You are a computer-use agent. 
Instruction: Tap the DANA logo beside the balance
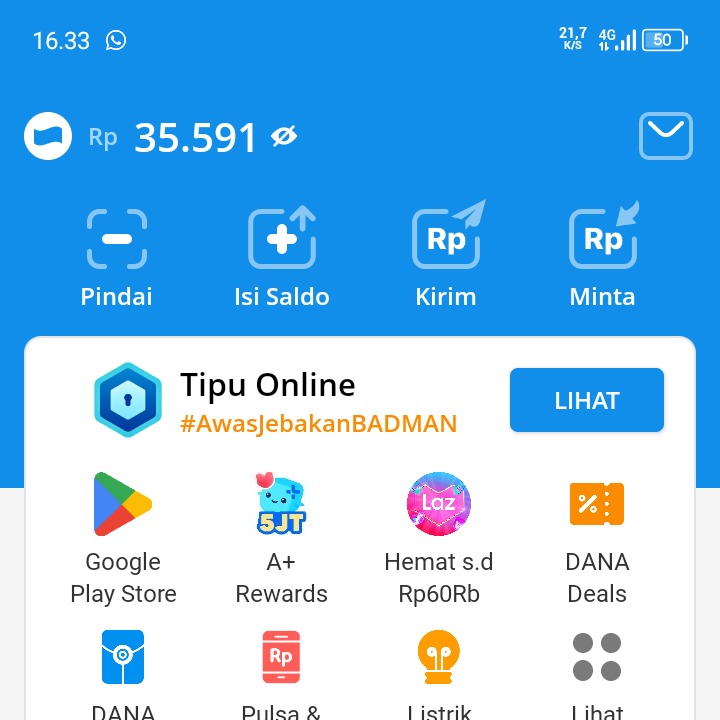(x=48, y=137)
